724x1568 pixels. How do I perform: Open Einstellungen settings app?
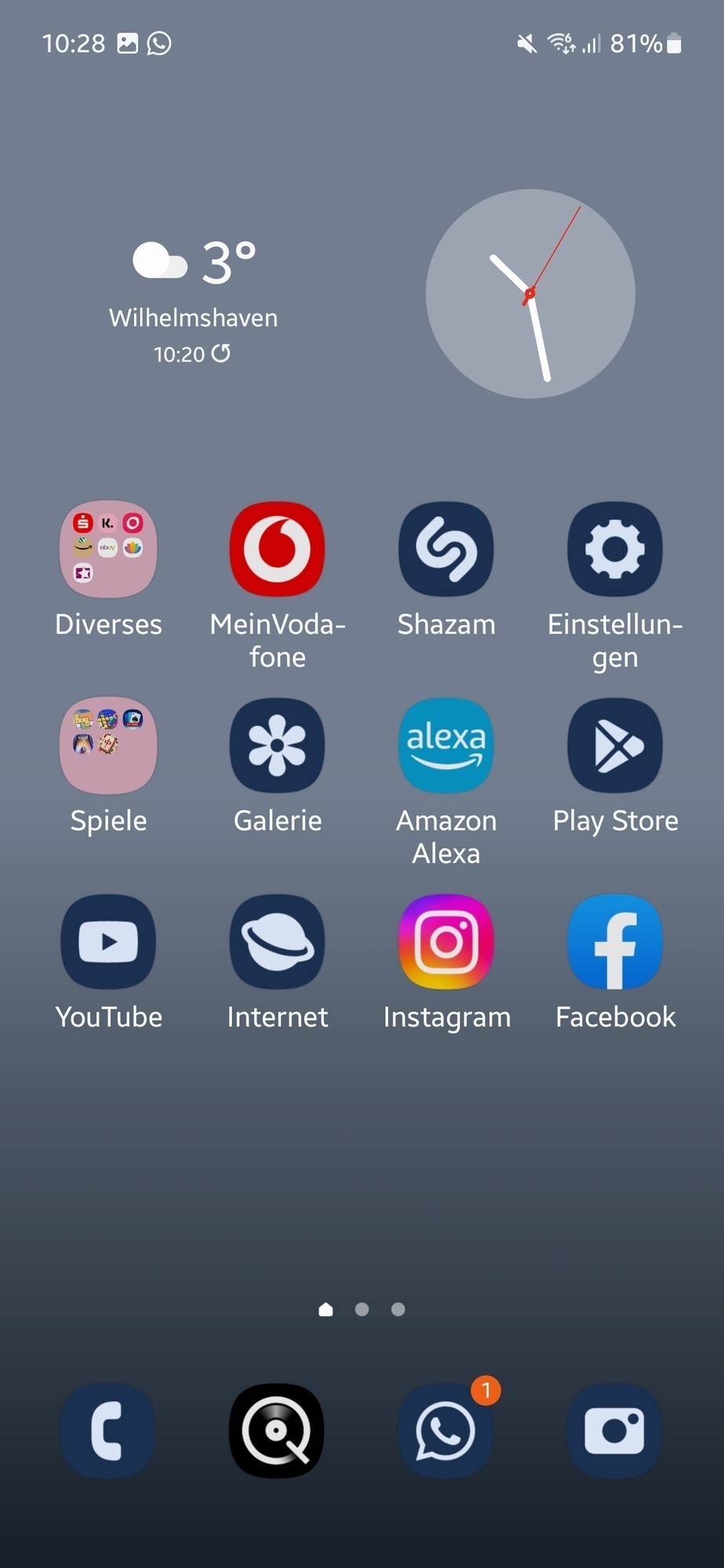(615, 550)
